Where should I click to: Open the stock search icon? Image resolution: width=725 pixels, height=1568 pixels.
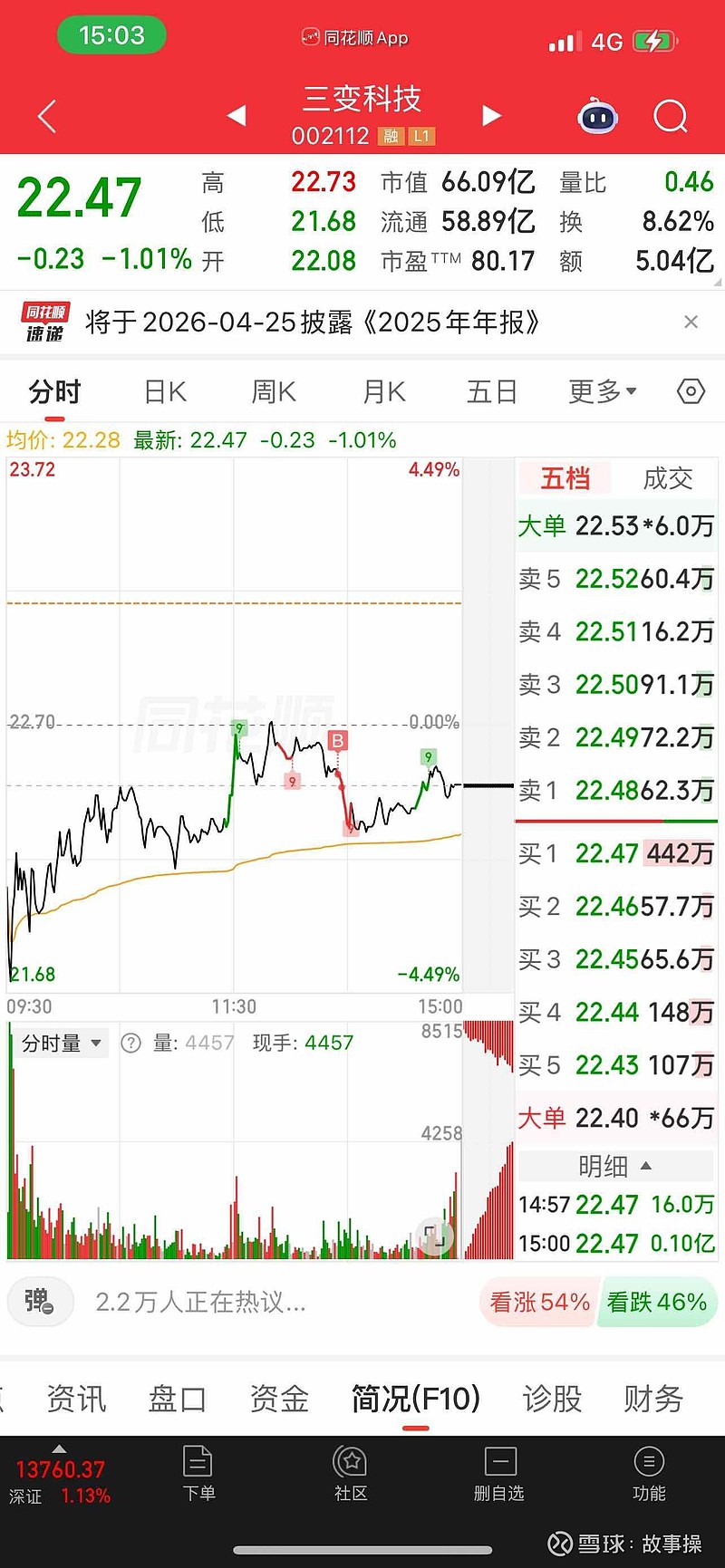click(671, 117)
